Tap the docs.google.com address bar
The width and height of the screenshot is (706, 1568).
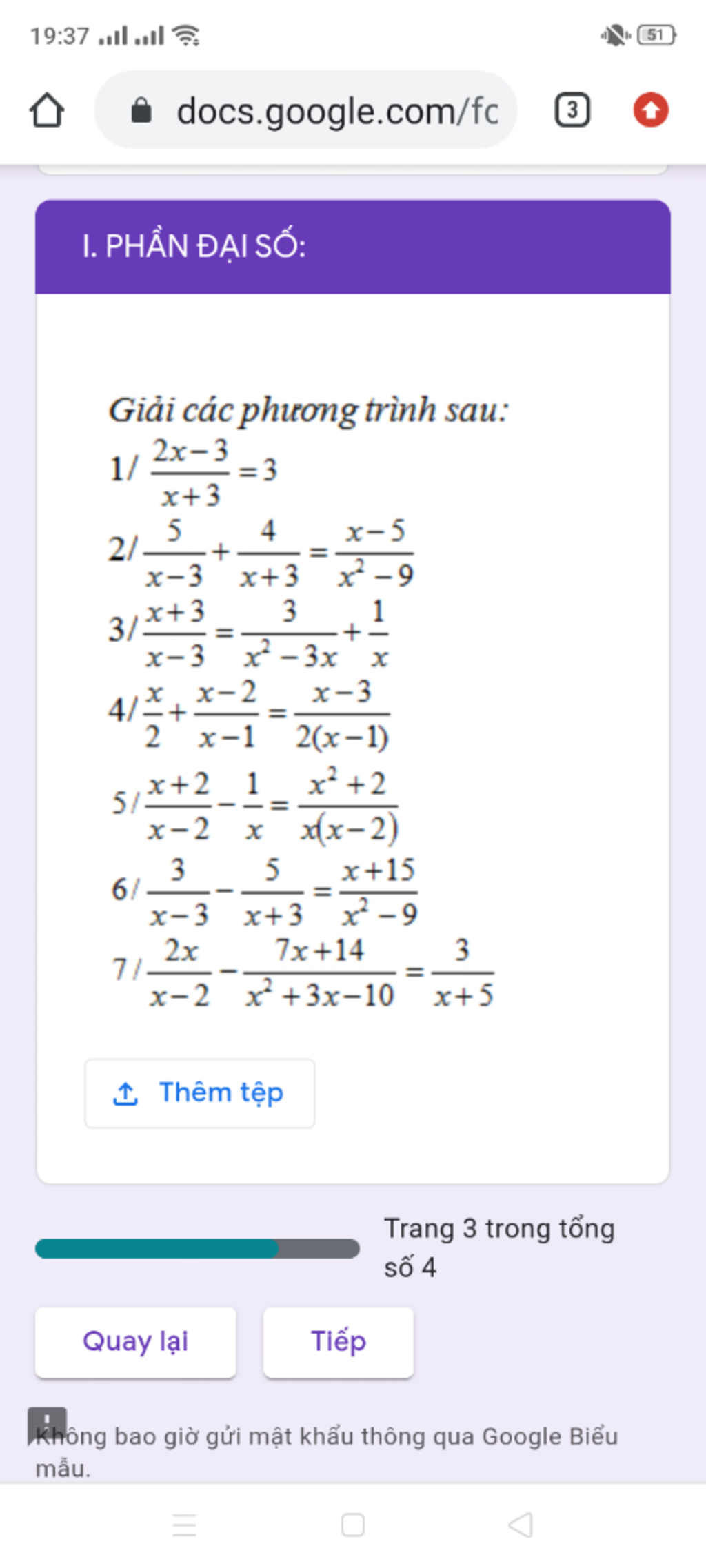tap(307, 110)
